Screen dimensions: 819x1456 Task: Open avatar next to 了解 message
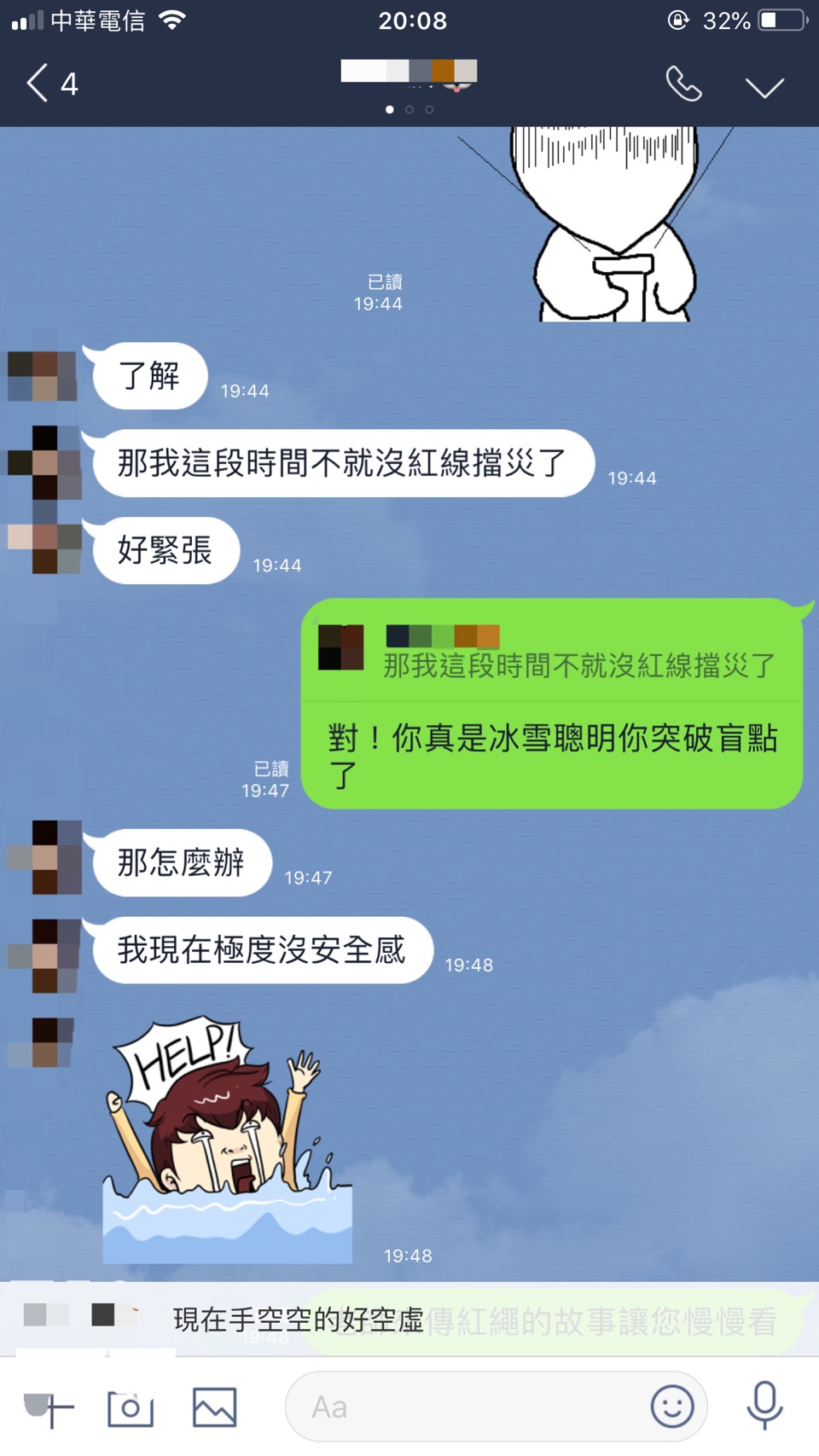pos(43,376)
